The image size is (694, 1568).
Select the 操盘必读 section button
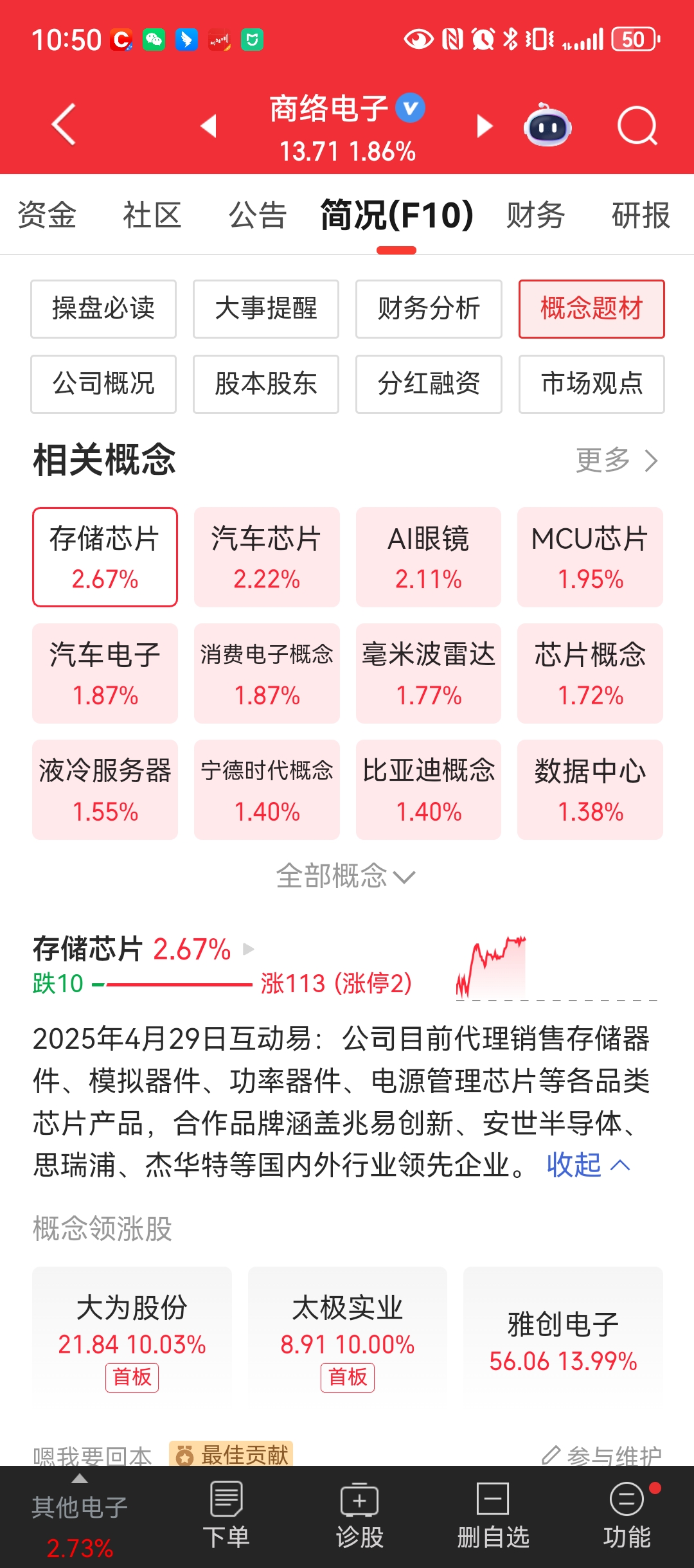tap(103, 309)
